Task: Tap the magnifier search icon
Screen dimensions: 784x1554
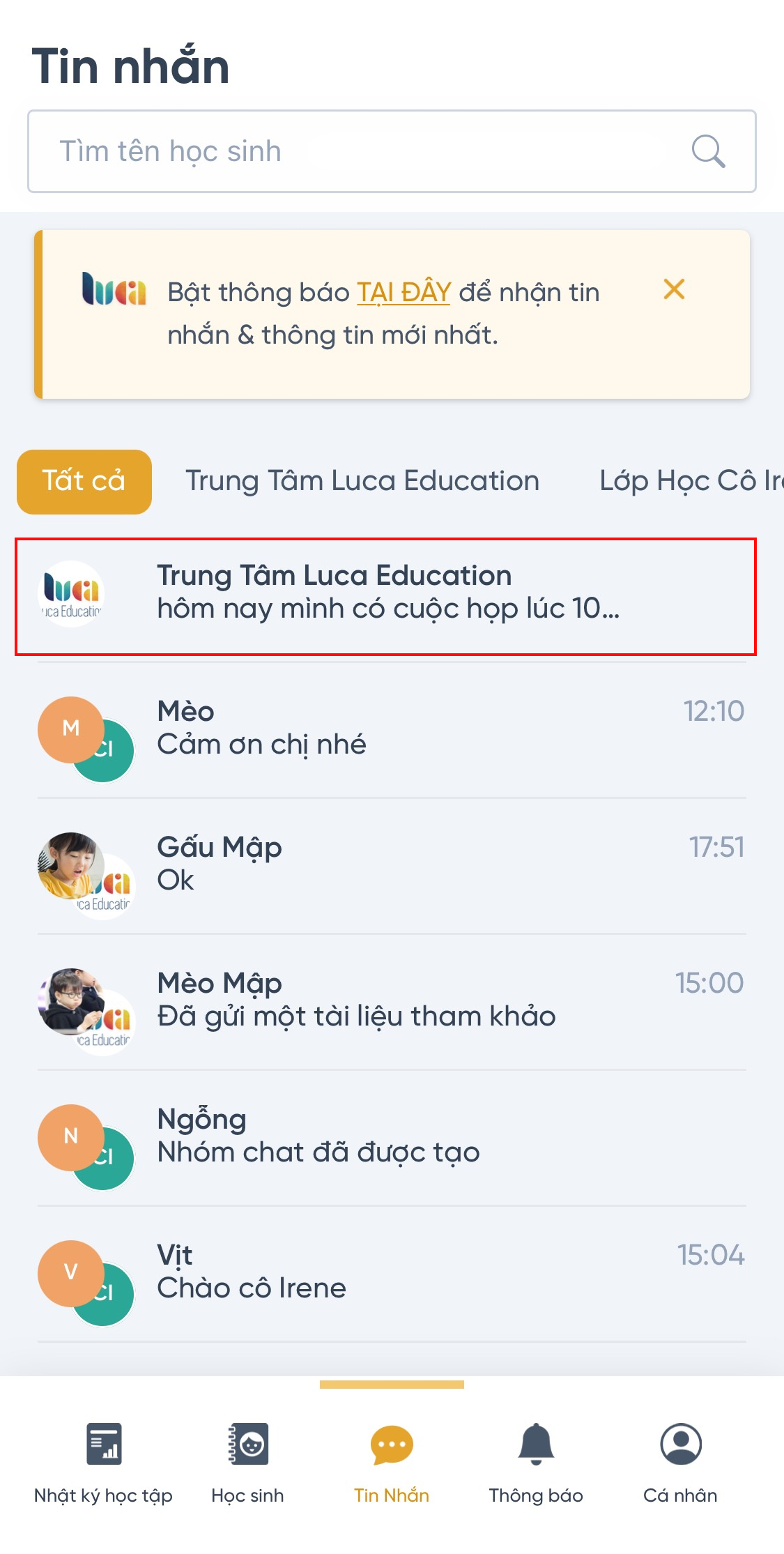Action: point(708,151)
